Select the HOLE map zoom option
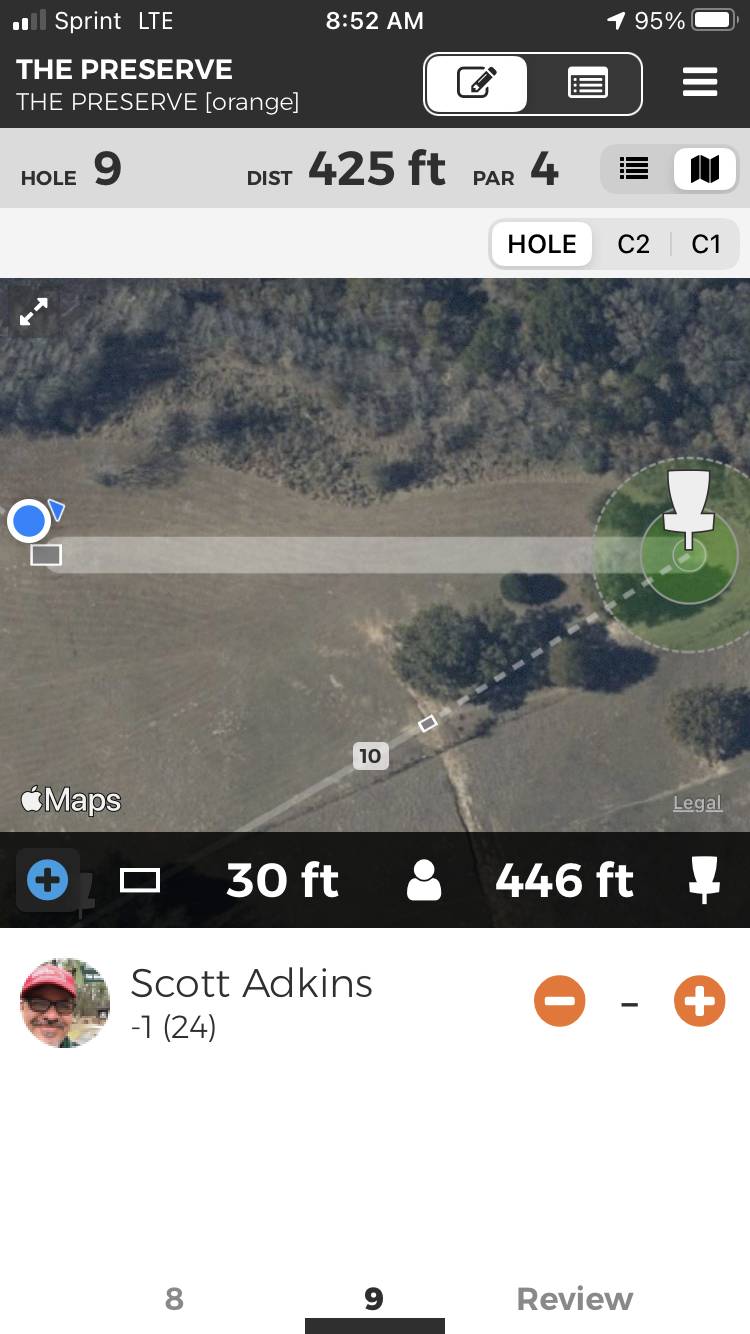The height and width of the screenshot is (1334, 750). [x=541, y=244]
